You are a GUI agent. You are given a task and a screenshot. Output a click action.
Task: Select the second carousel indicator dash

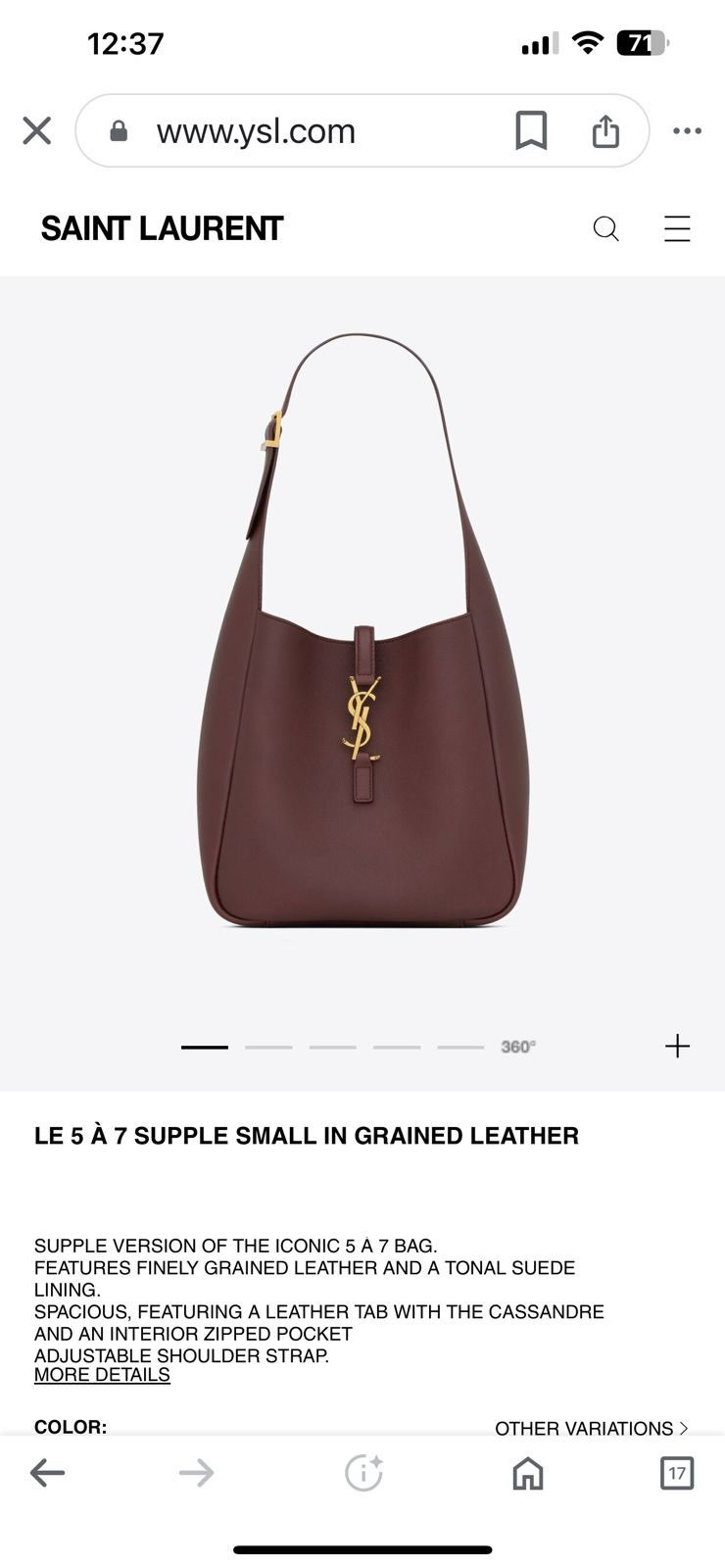[266, 1047]
